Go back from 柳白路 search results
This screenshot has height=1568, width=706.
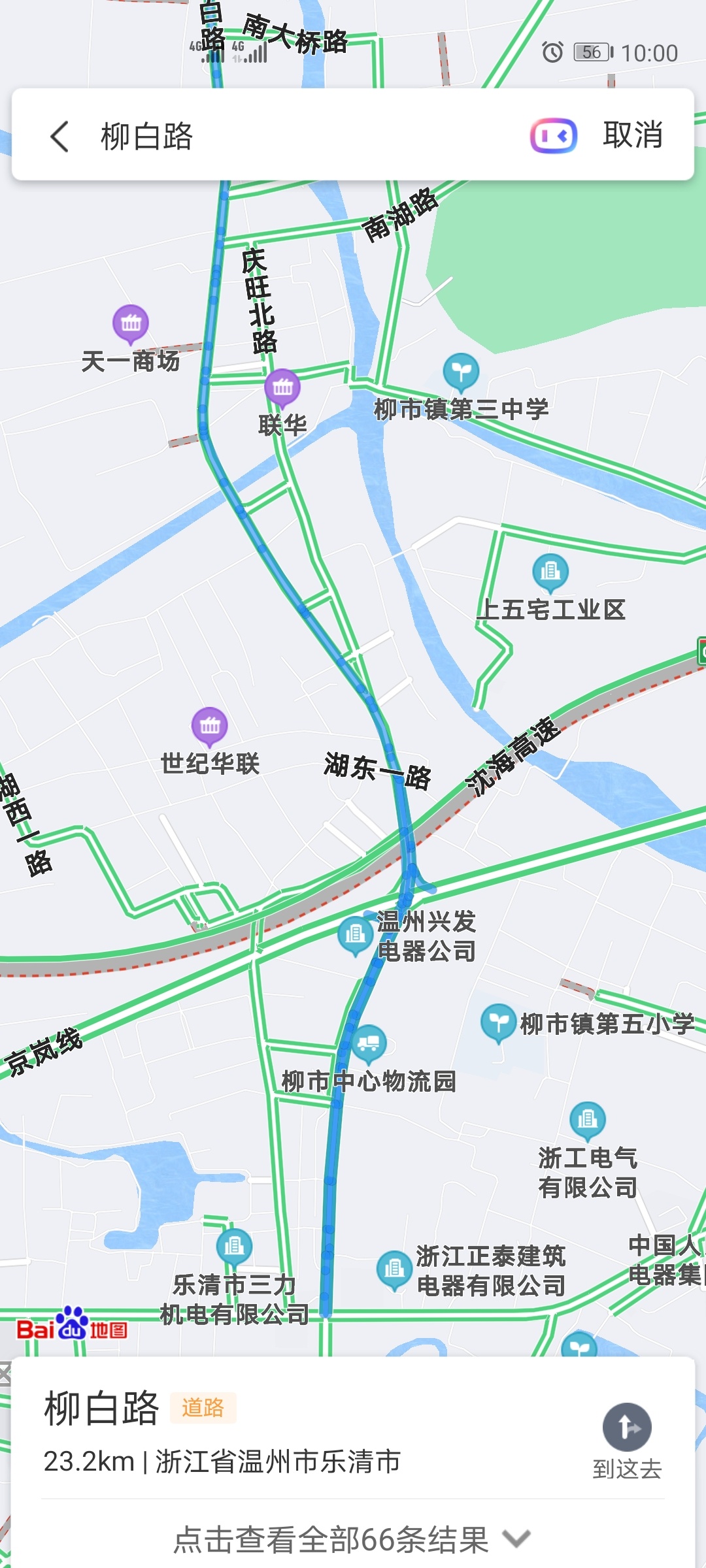tap(60, 136)
